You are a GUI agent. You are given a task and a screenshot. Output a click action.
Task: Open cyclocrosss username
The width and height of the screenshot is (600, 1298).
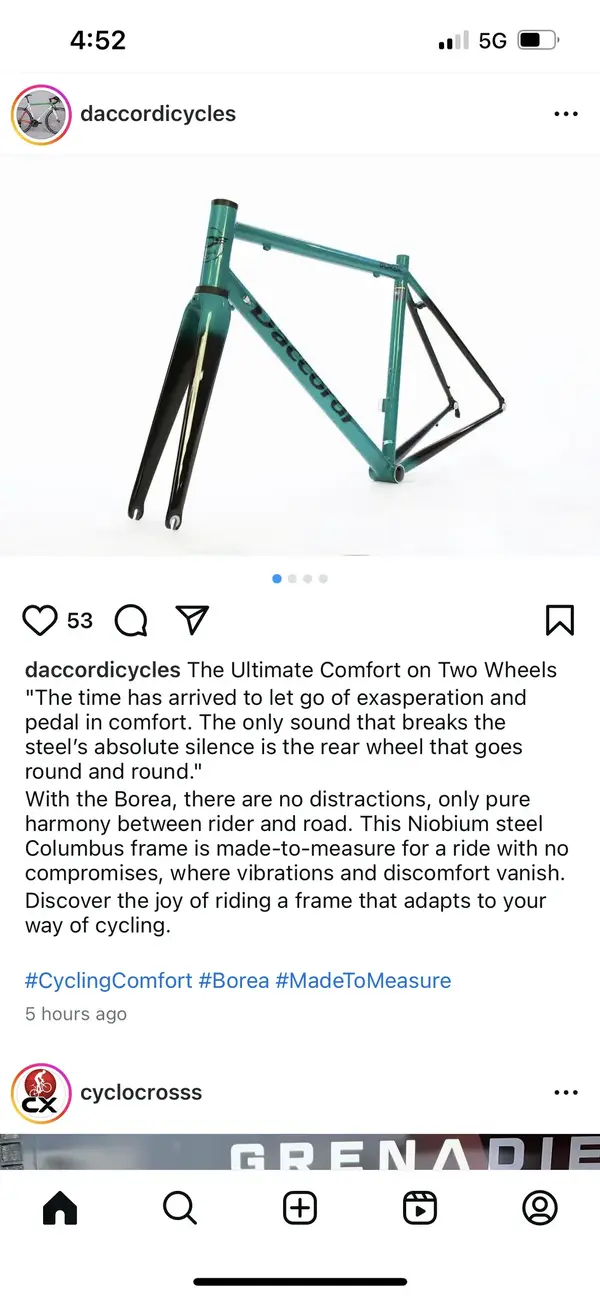point(141,1093)
